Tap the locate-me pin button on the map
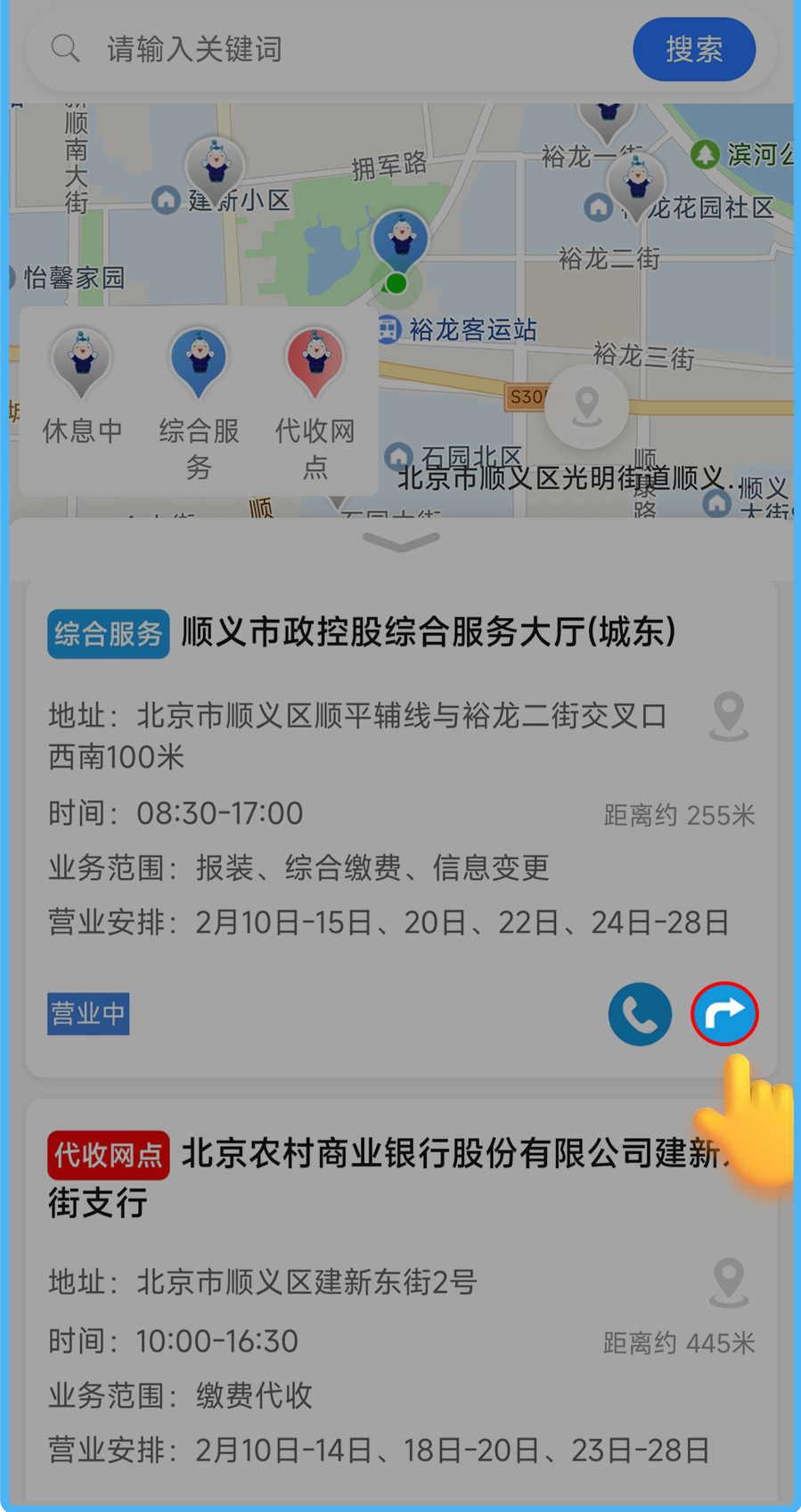The width and height of the screenshot is (801, 1512). point(586,406)
